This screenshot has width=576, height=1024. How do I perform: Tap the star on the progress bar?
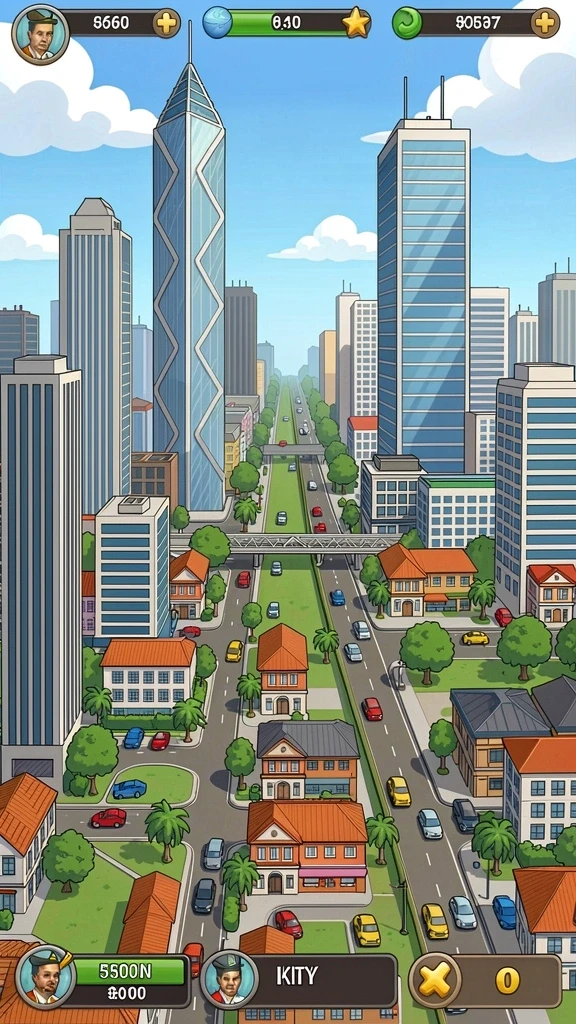[x=356, y=24]
